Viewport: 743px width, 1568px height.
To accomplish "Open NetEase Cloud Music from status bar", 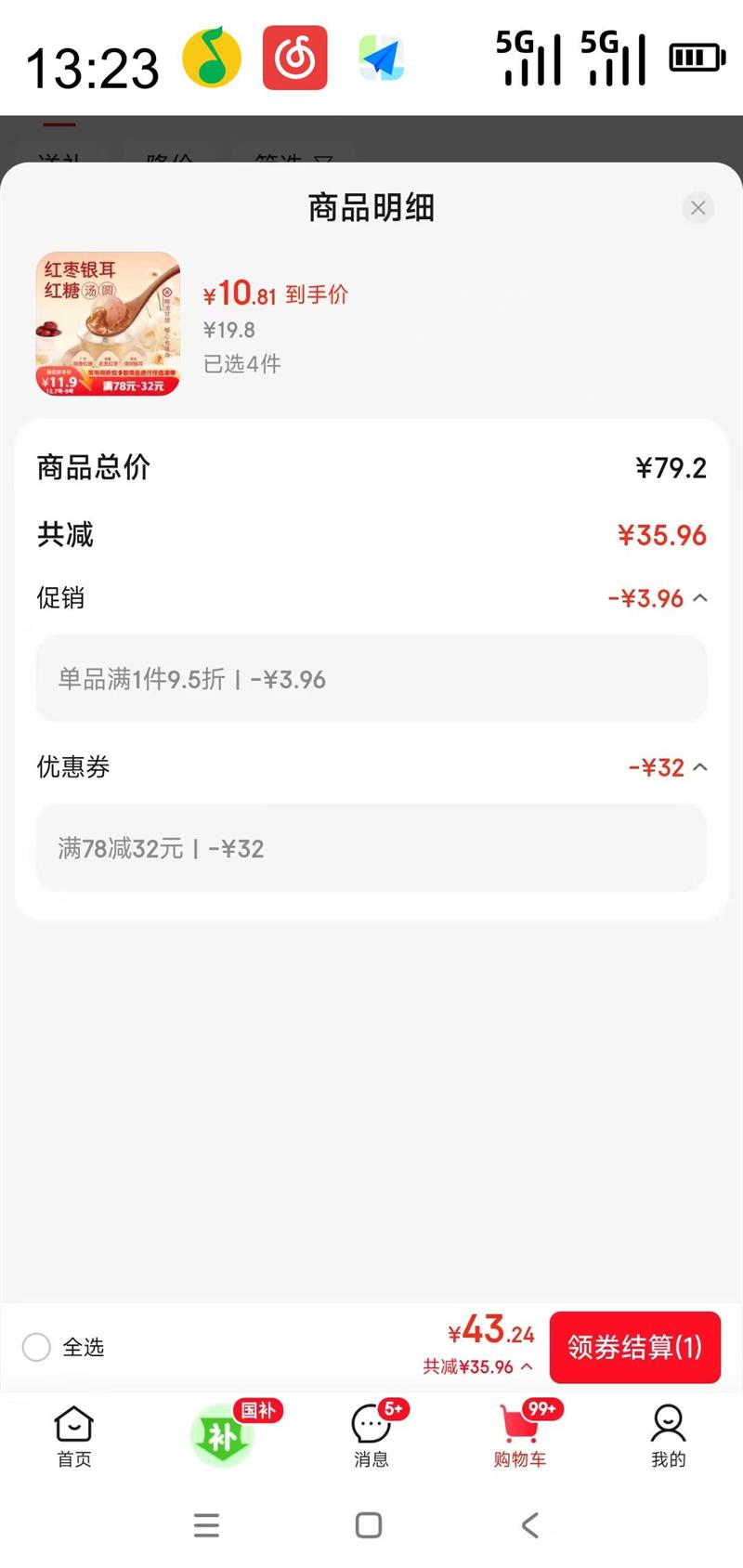I will (294, 58).
